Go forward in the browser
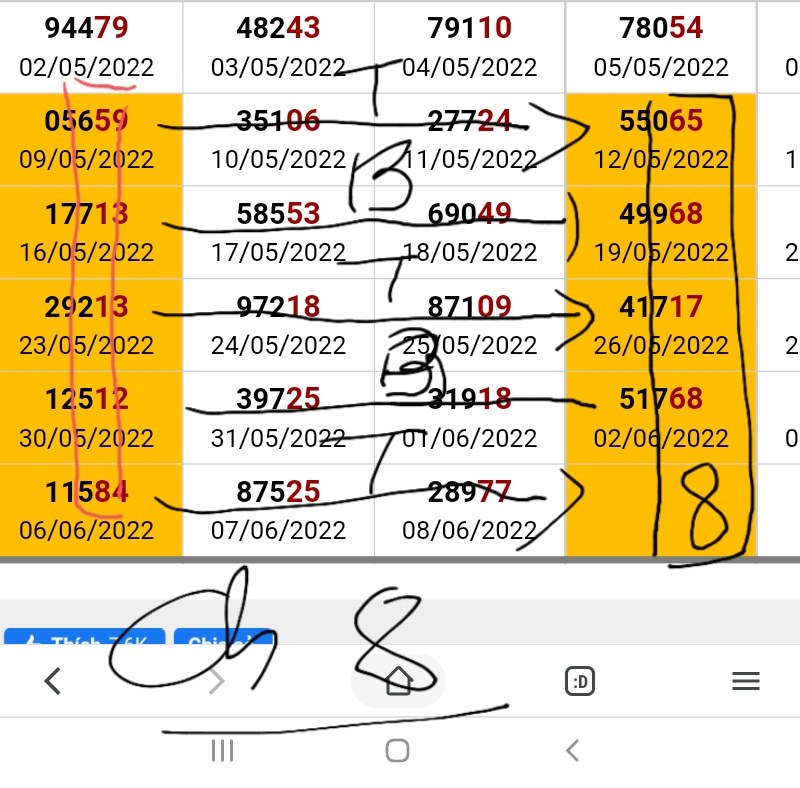Image resolution: width=800 pixels, height=788 pixels. coord(216,682)
